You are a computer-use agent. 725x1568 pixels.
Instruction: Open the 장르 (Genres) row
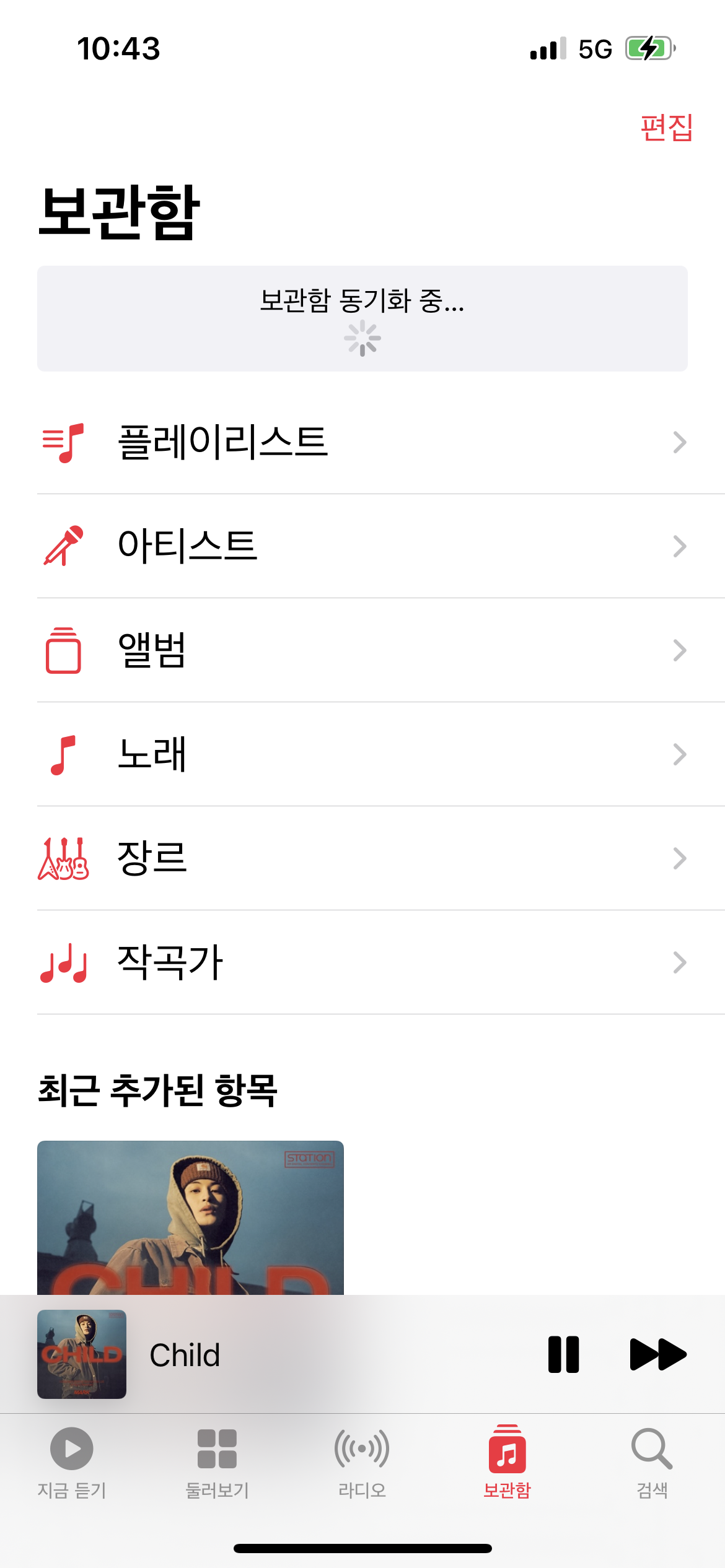pos(362,858)
